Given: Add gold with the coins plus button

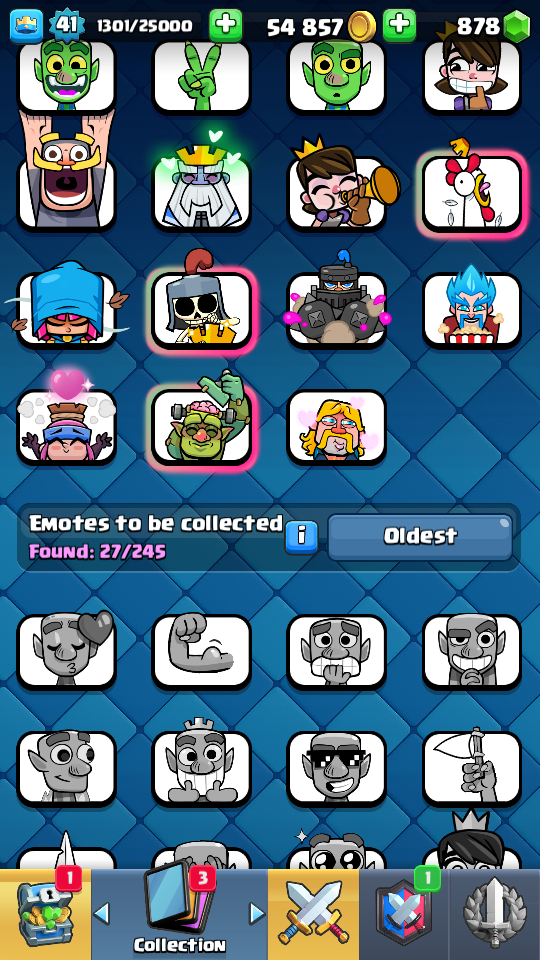Looking at the screenshot, I should [225, 25].
